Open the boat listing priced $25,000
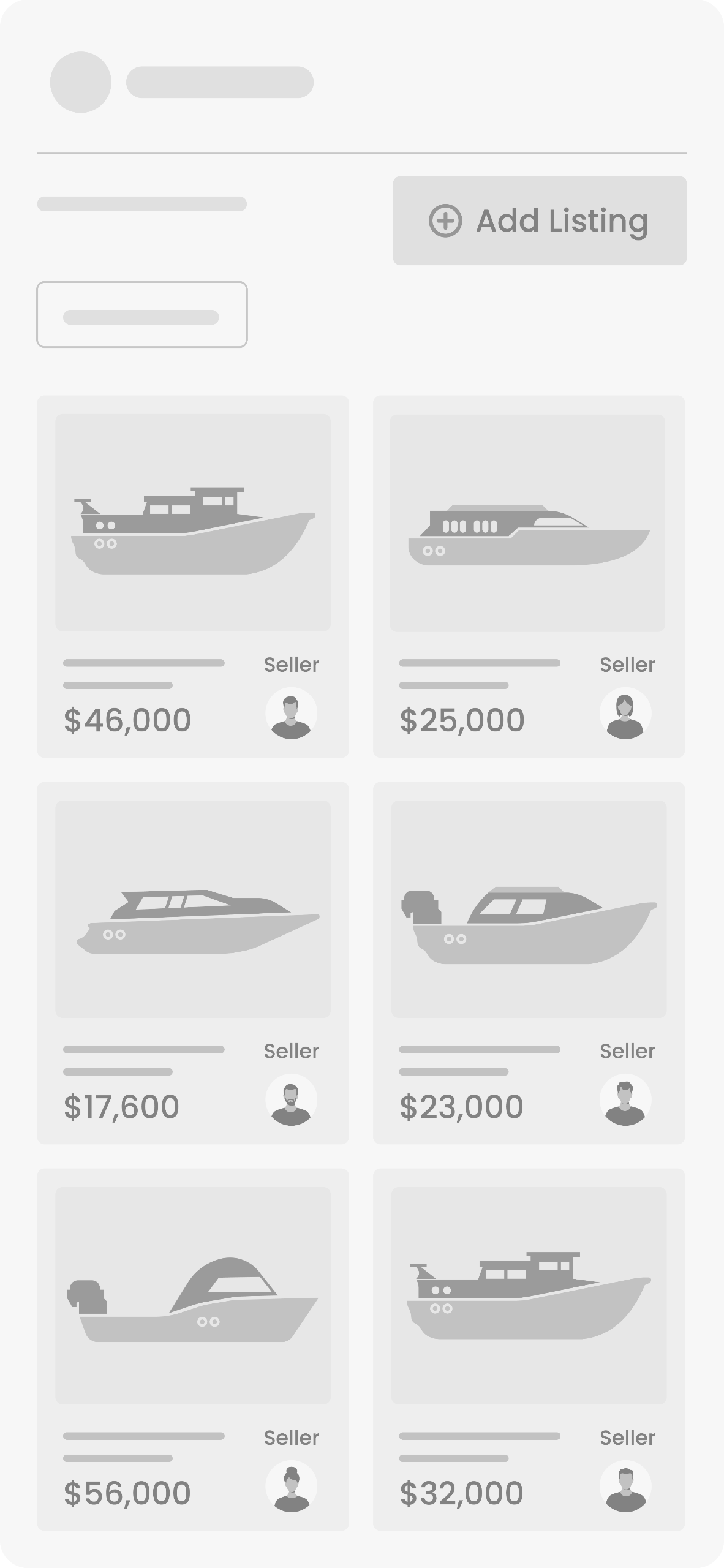724x1568 pixels. coord(527,522)
